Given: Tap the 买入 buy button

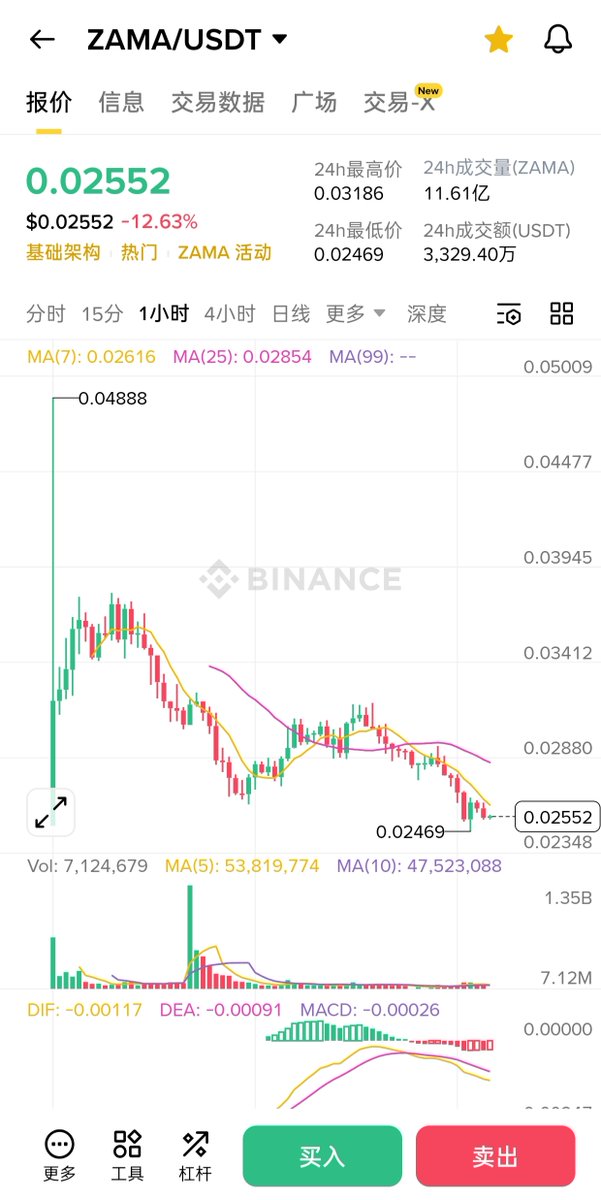Looking at the screenshot, I should pos(322,1156).
